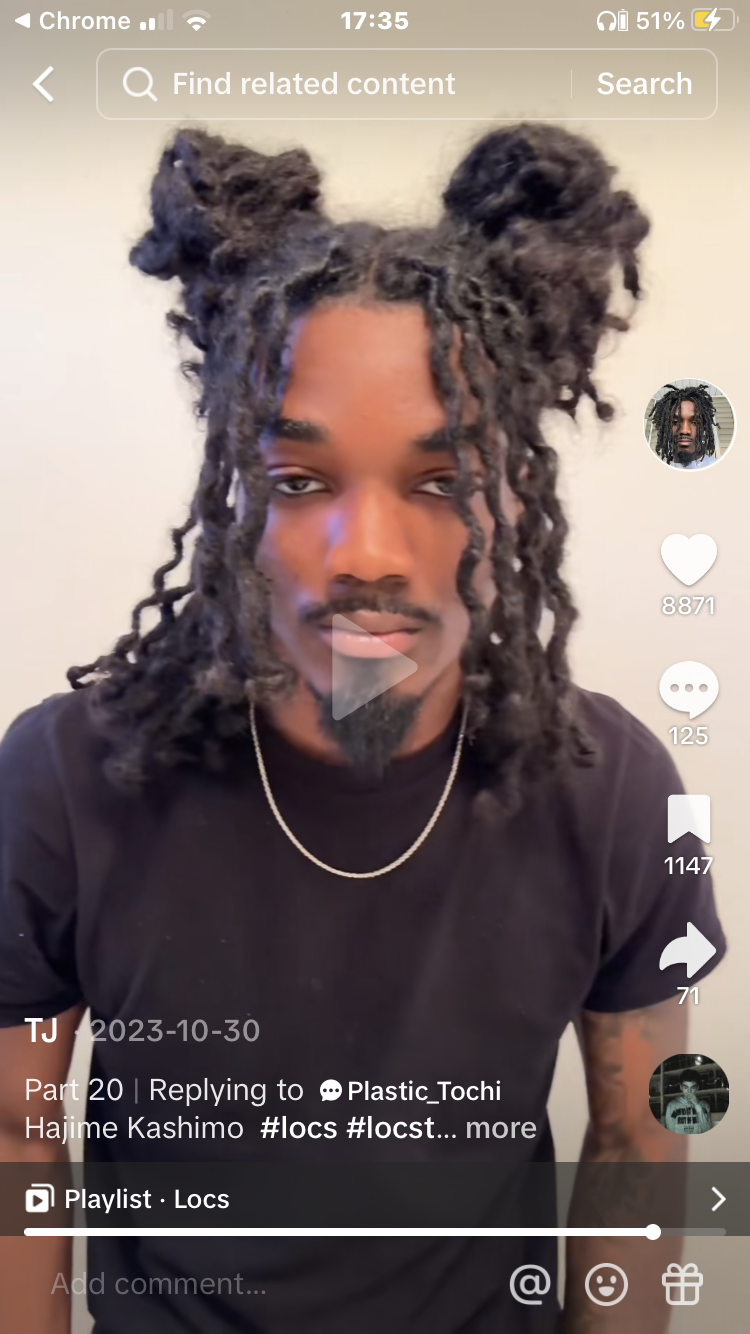Send a gift using the gift icon
750x1334 pixels.
(x=683, y=1284)
